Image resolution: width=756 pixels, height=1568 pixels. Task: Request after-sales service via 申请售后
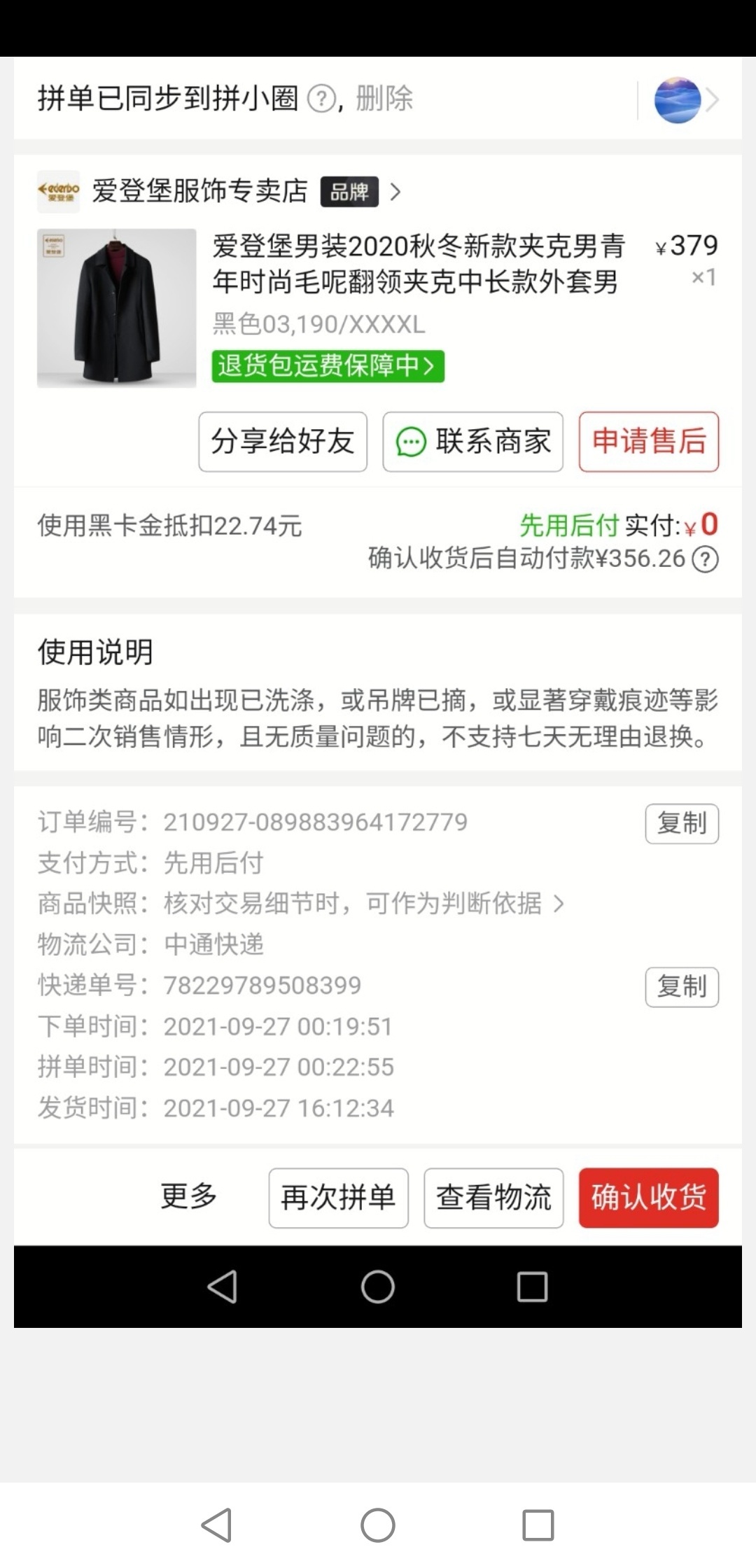[x=648, y=442]
